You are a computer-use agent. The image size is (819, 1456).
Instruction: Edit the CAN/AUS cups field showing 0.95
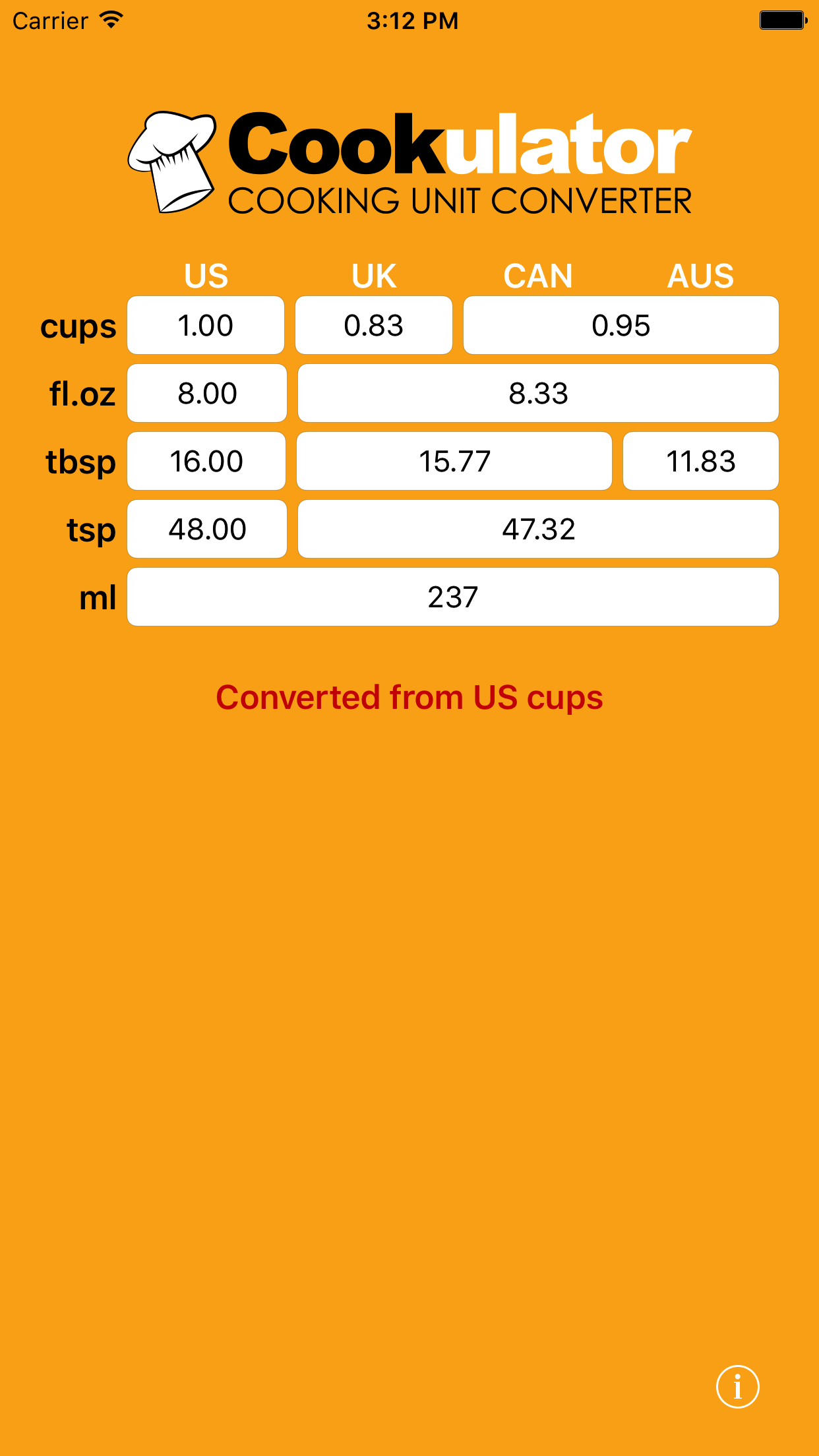point(621,325)
